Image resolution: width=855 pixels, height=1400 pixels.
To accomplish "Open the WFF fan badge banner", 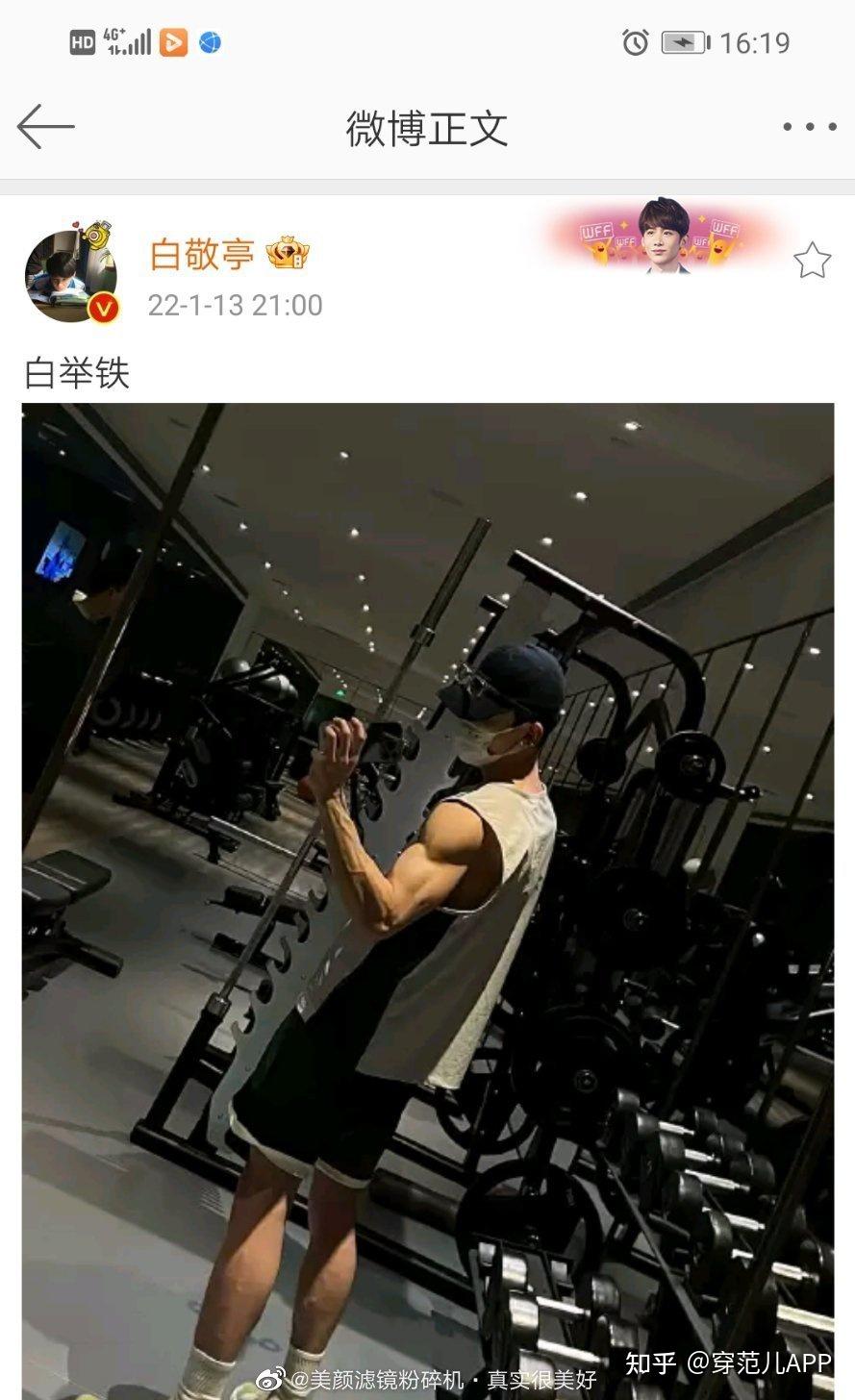I will tap(663, 237).
